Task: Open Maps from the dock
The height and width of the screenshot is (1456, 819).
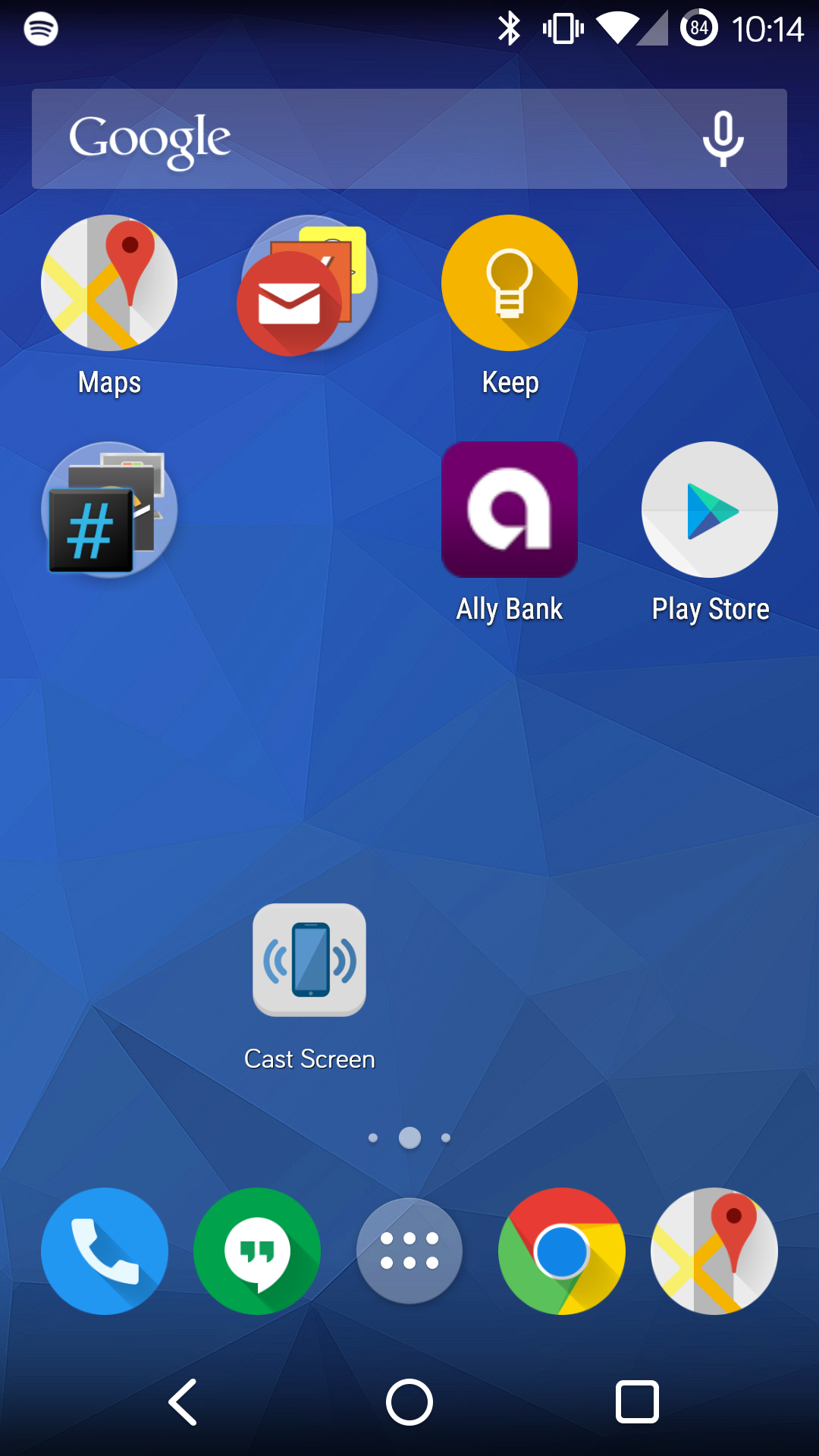Action: click(x=714, y=1250)
